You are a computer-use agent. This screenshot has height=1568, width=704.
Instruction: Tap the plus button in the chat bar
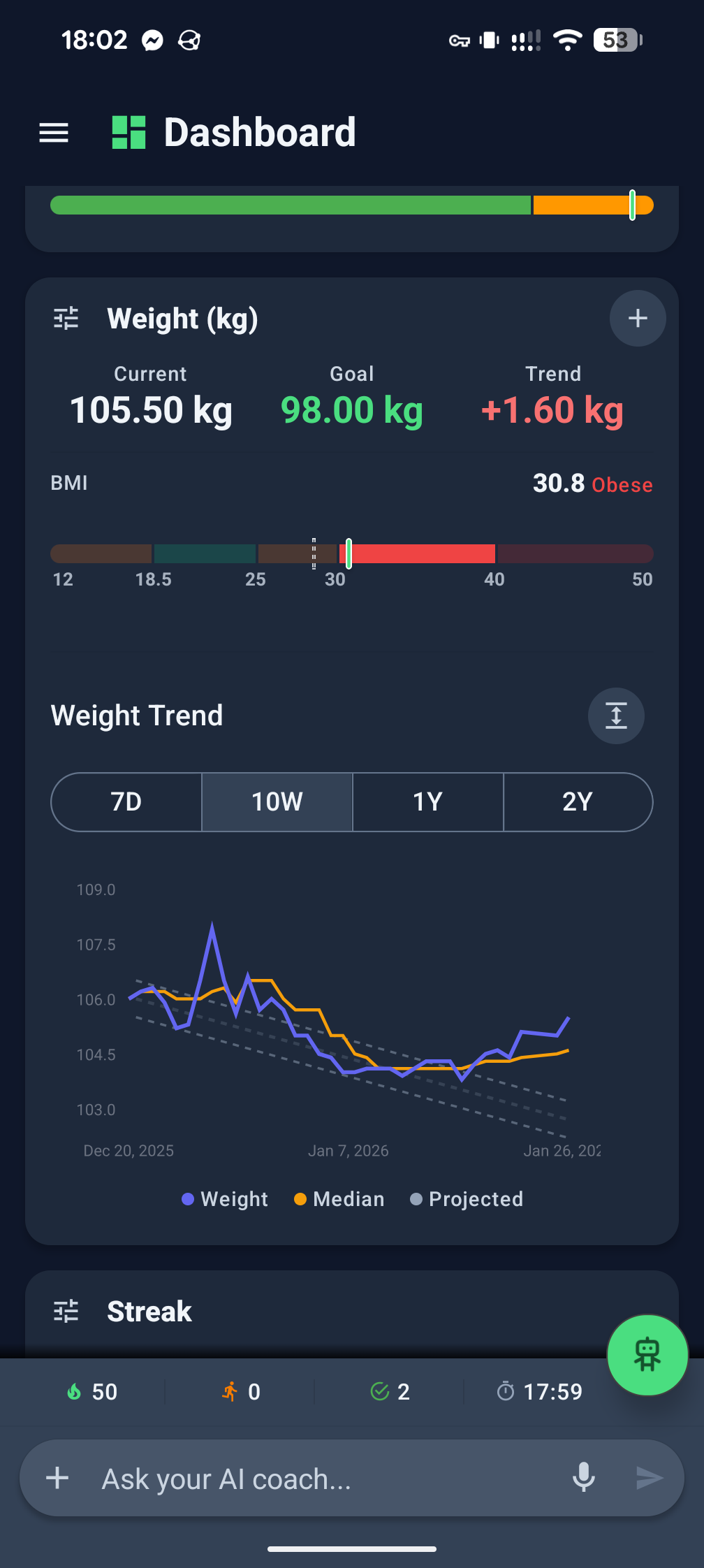tap(57, 1478)
